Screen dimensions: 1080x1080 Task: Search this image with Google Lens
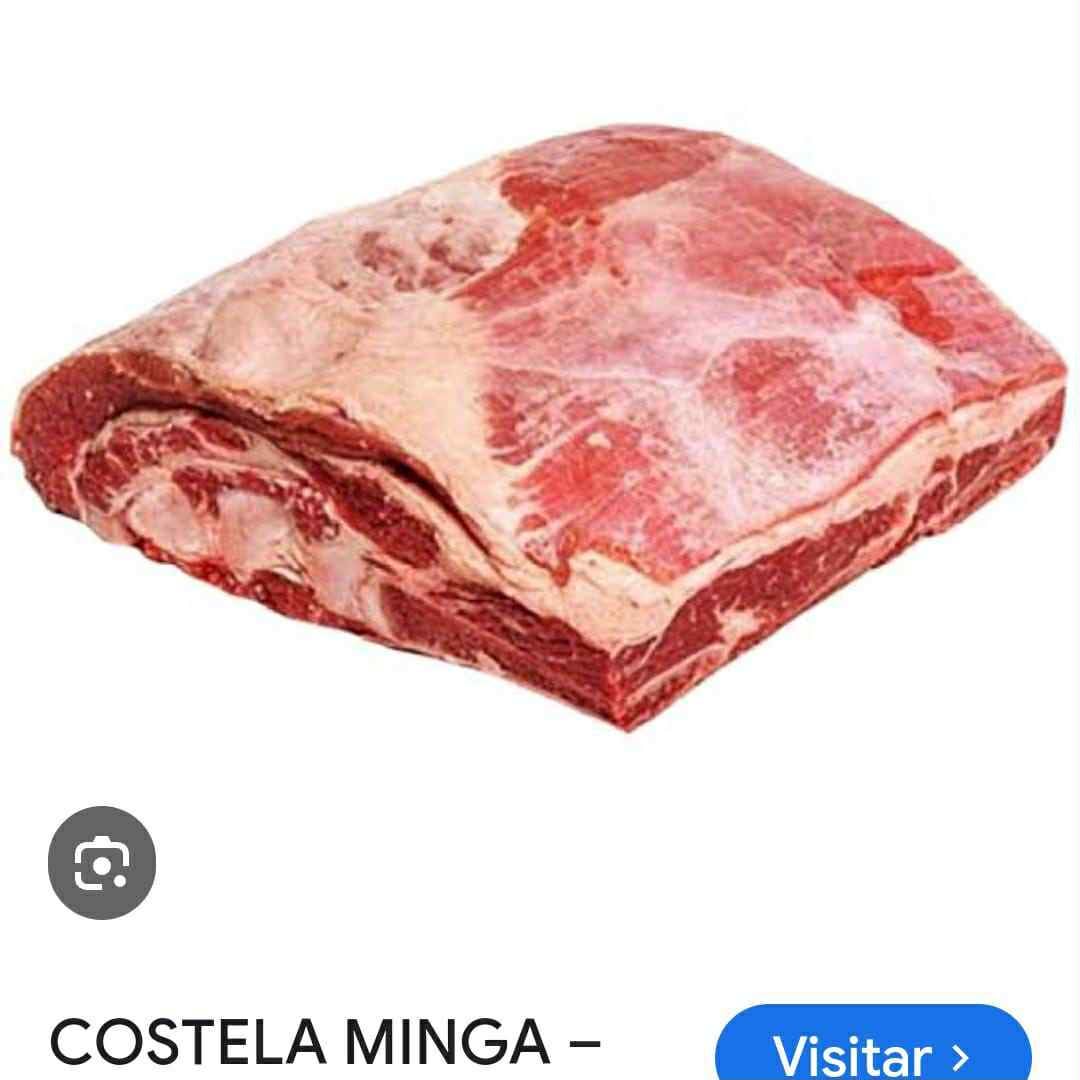point(102,862)
